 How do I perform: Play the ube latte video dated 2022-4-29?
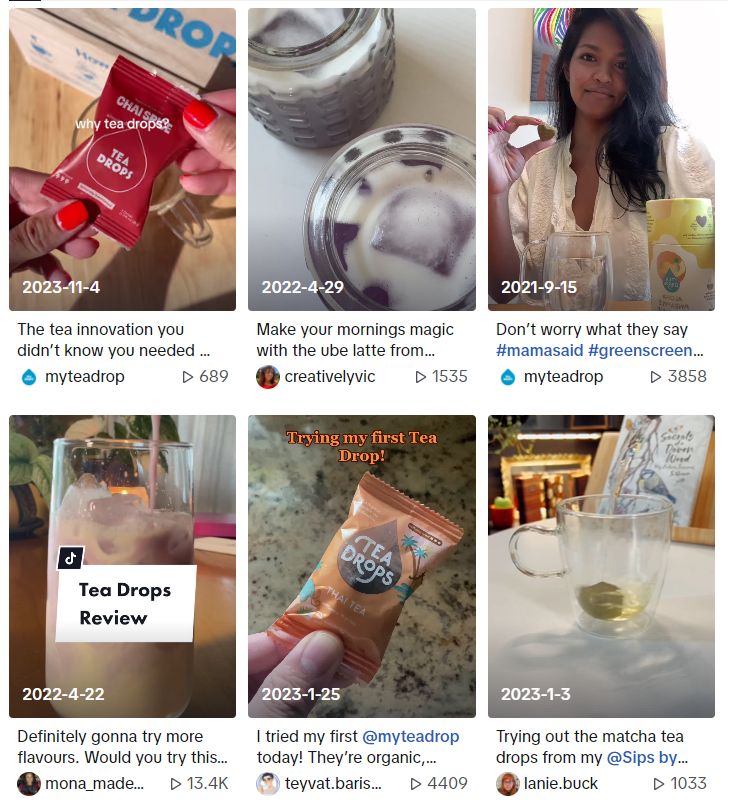[x=361, y=160]
